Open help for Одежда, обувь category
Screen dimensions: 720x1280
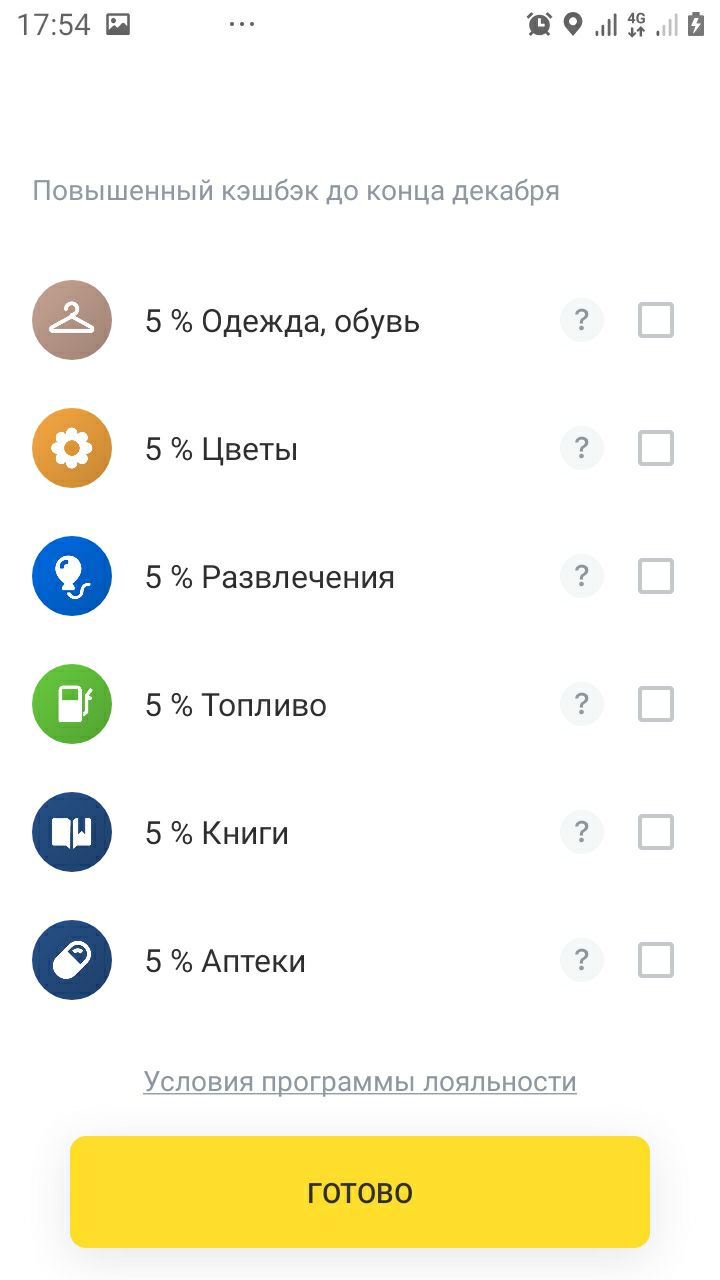tap(582, 321)
